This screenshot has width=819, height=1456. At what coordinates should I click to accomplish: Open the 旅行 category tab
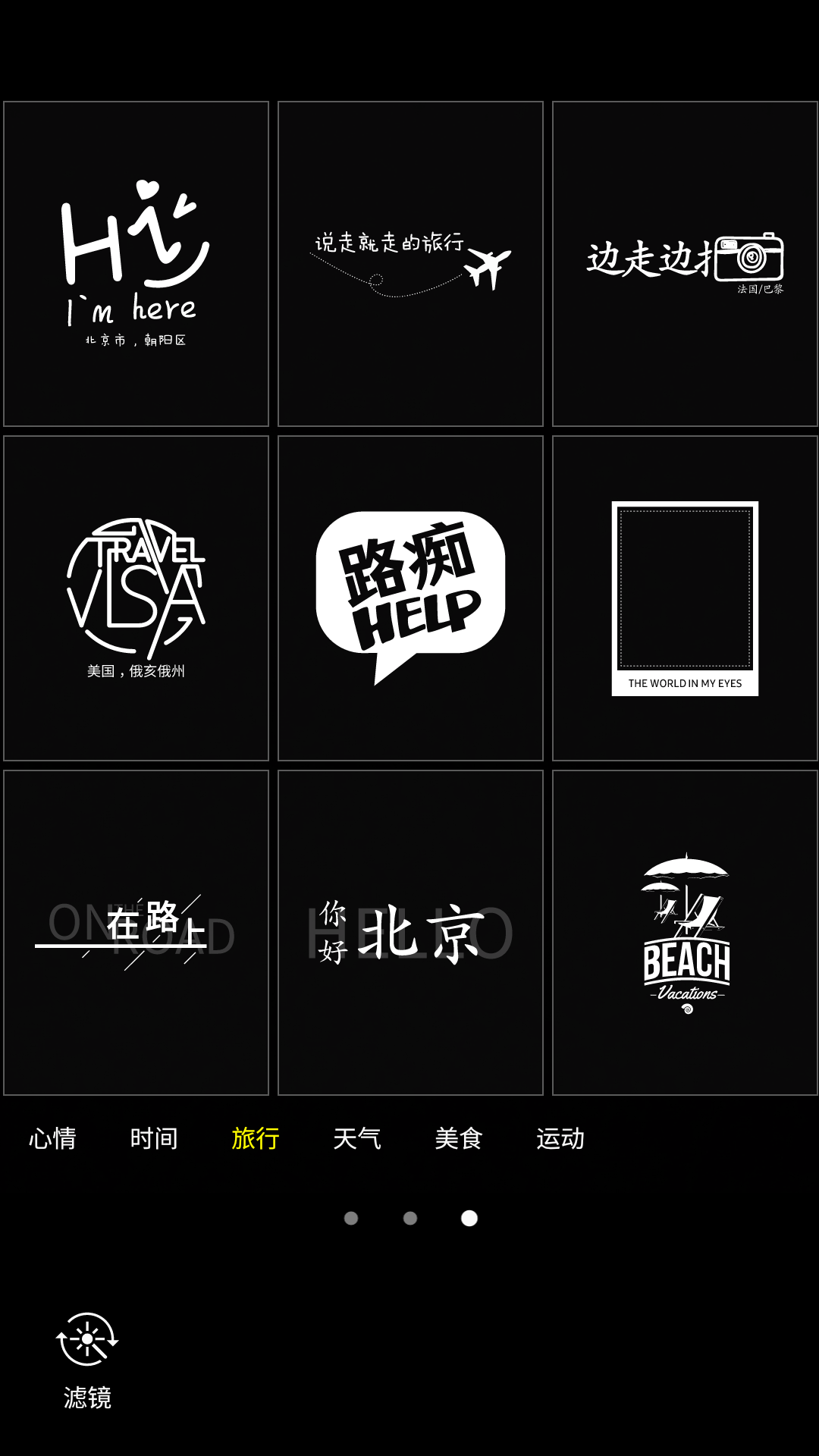tap(256, 1138)
